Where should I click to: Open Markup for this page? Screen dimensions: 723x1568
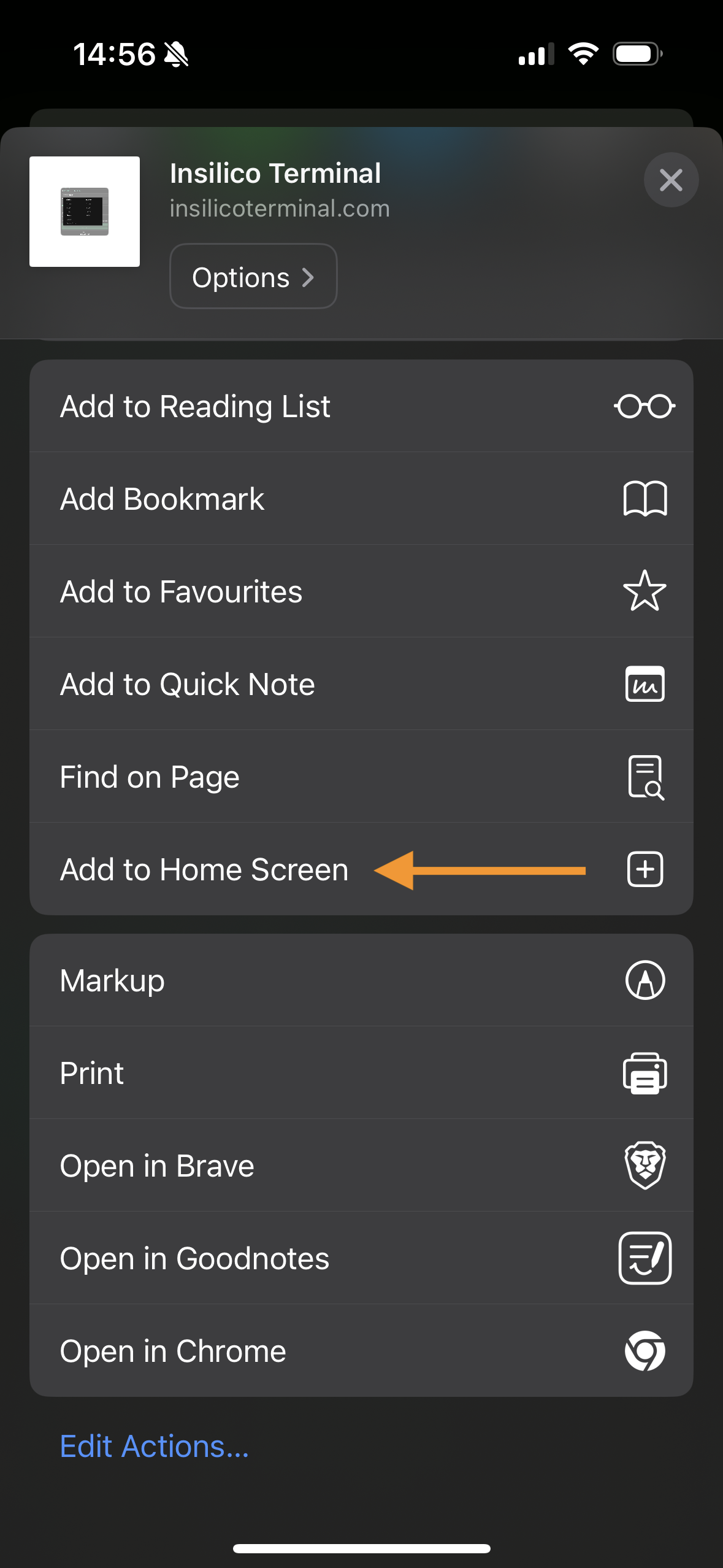pos(361,980)
